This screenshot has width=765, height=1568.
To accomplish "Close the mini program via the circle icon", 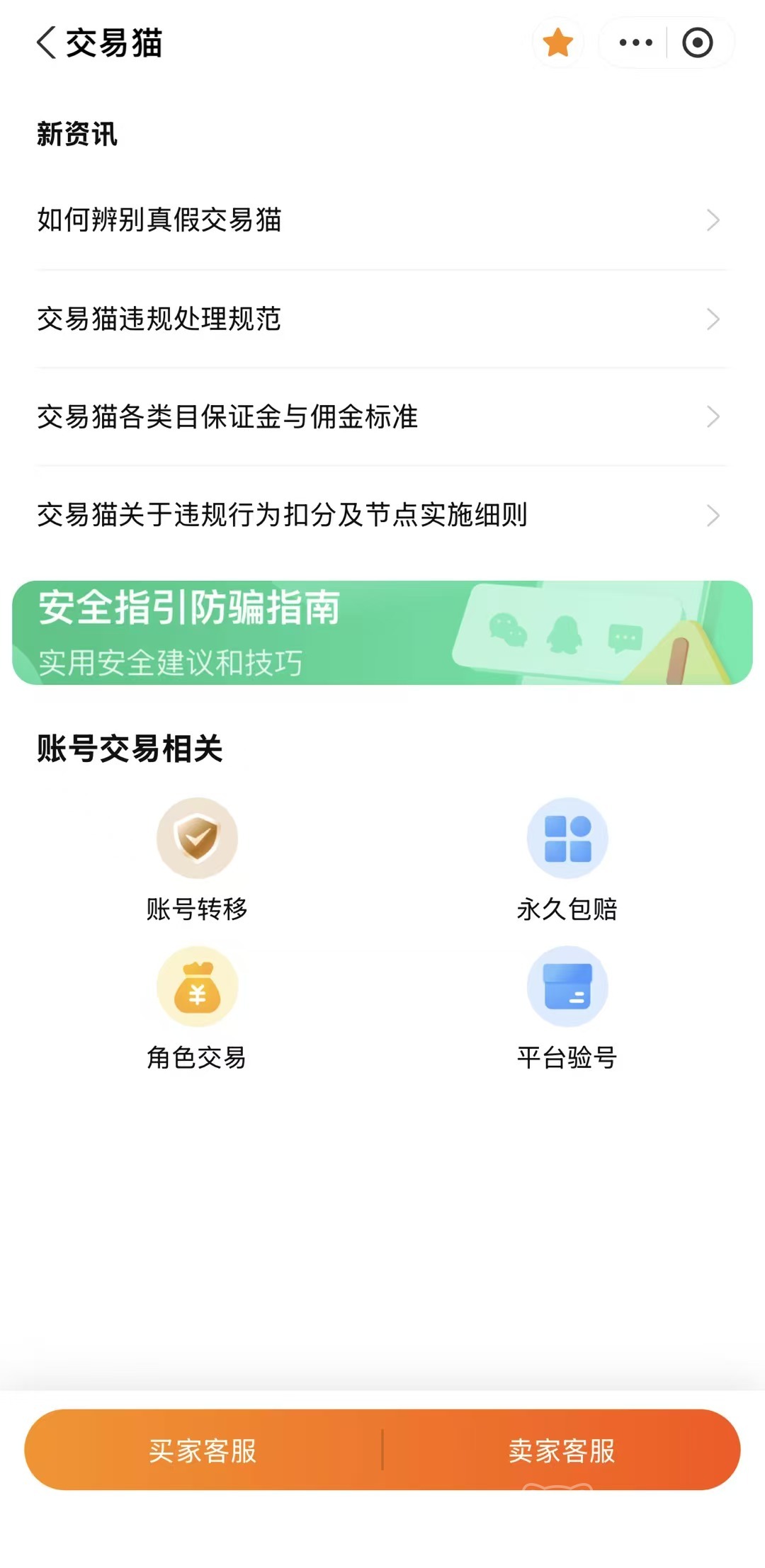I will (697, 42).
